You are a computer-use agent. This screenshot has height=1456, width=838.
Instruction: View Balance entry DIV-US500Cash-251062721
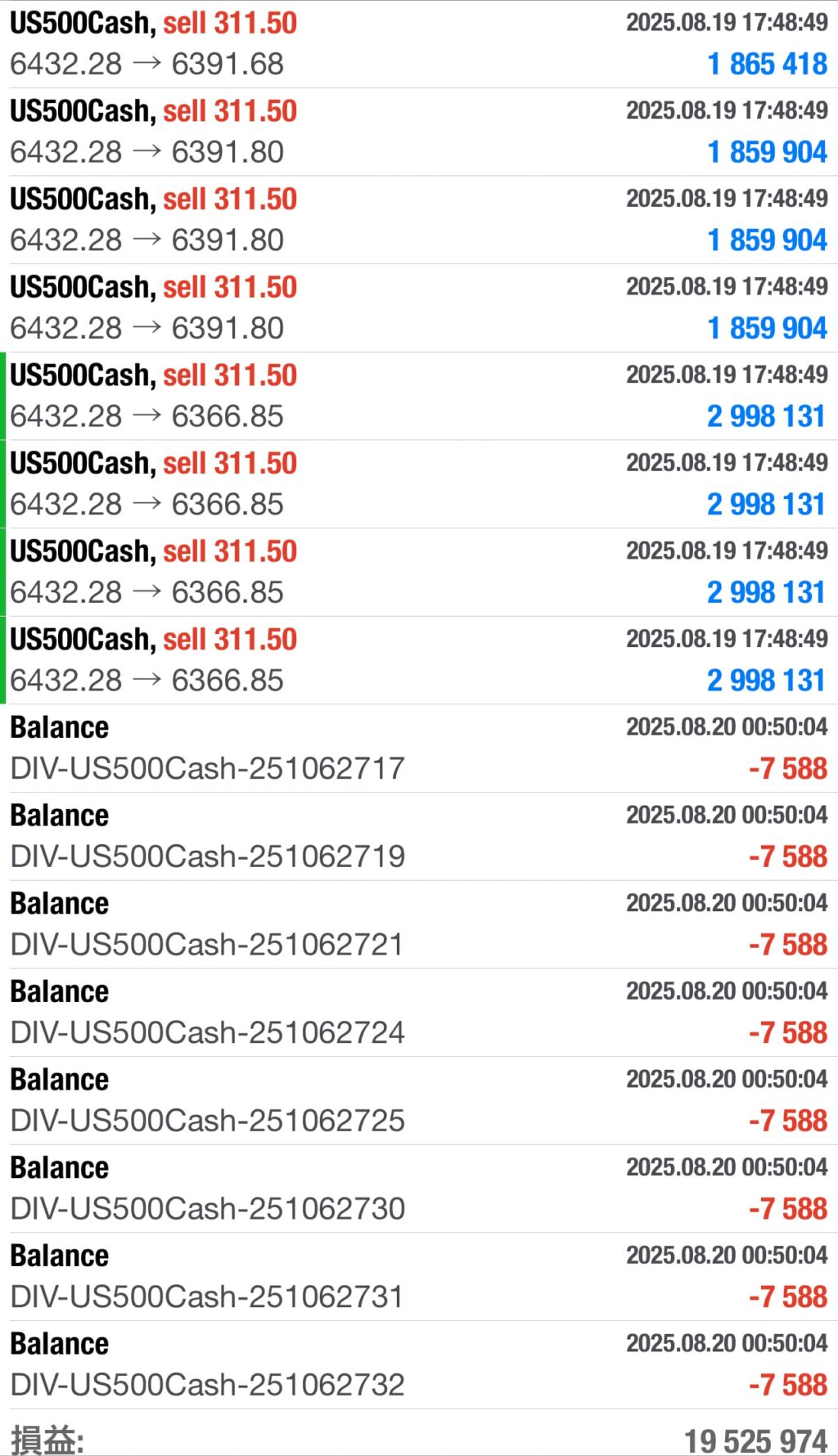(419, 924)
